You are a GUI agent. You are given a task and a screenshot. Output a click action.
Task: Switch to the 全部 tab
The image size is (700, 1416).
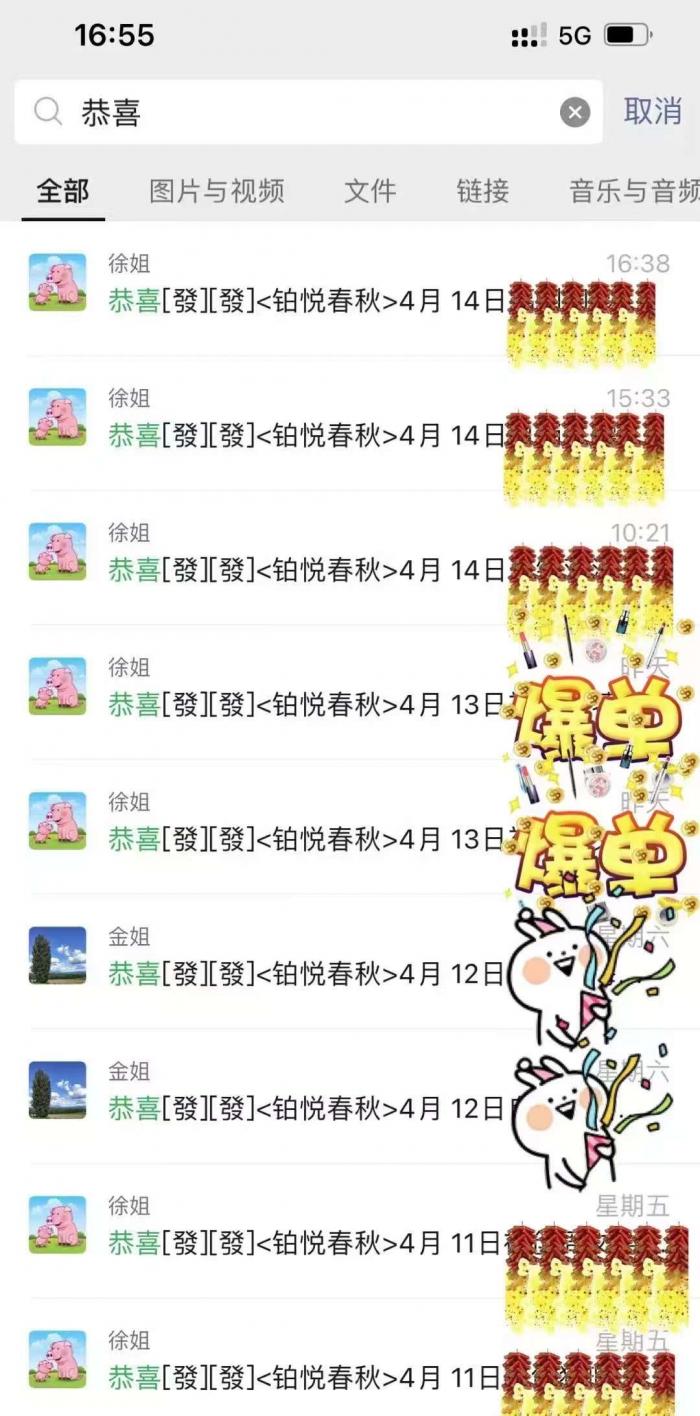[63, 191]
